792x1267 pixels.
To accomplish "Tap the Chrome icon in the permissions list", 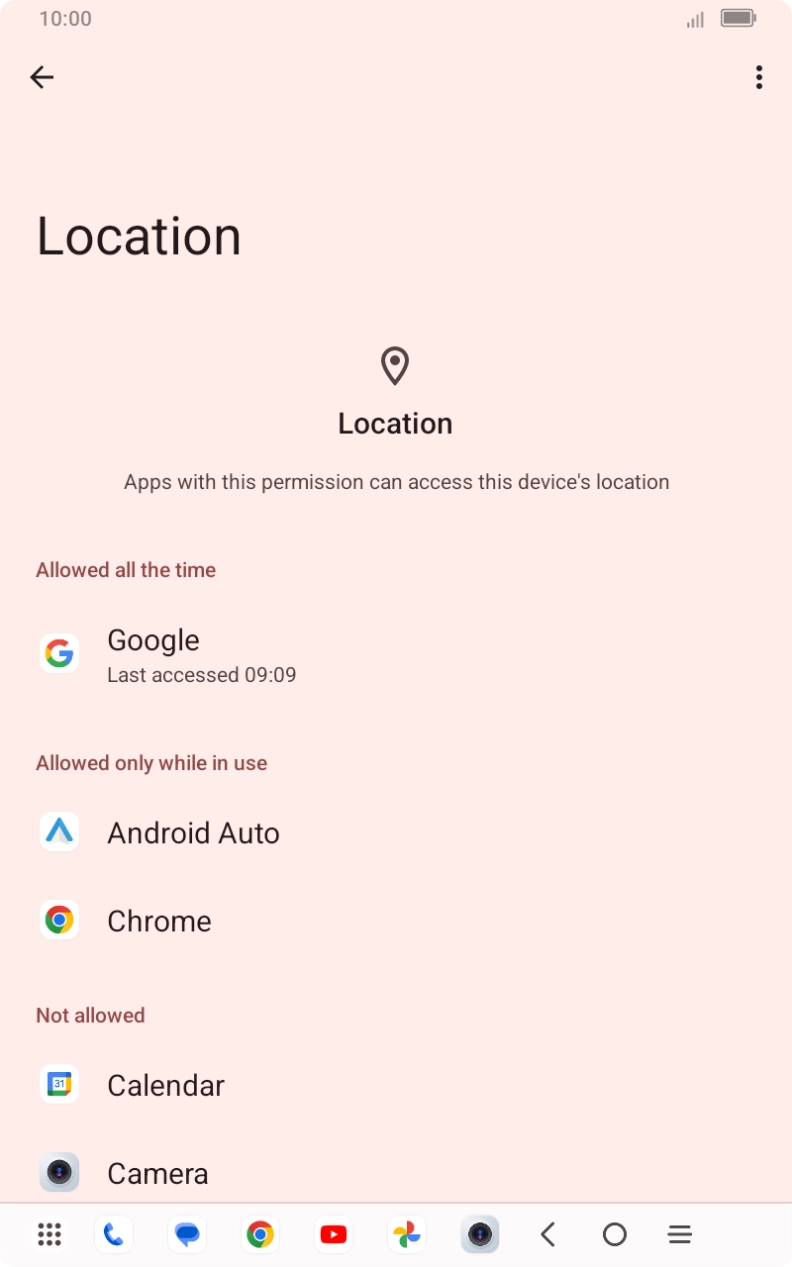I will pyautogui.click(x=59, y=919).
